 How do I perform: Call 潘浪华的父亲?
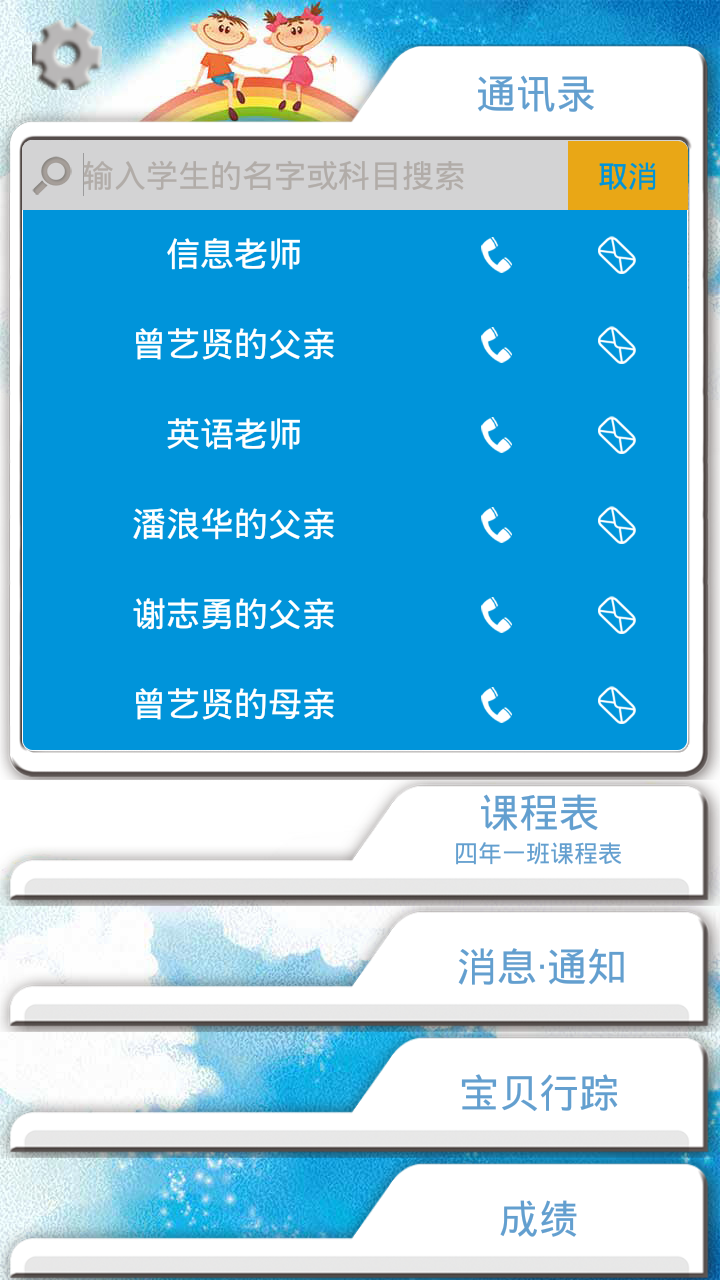coord(496,526)
